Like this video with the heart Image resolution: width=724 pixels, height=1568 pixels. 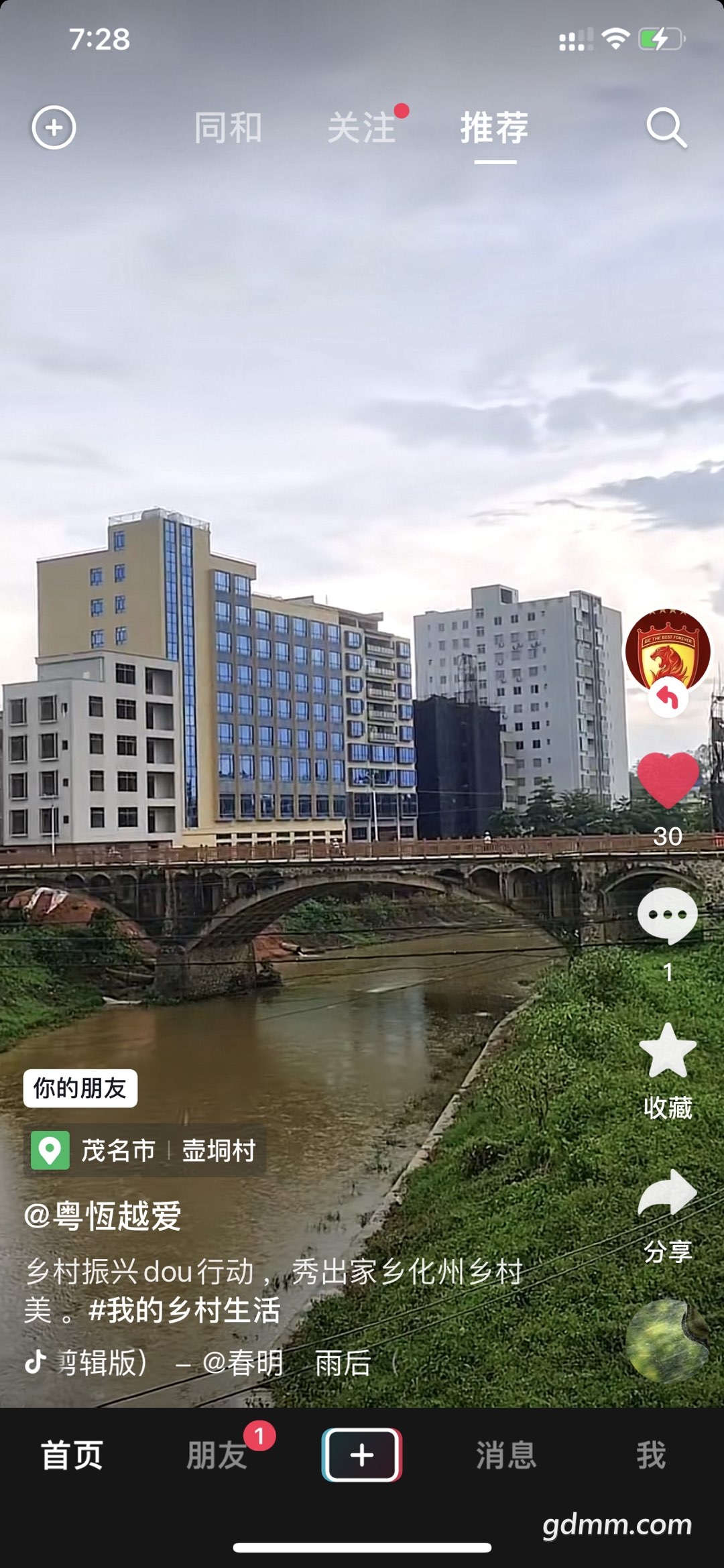pyautogui.click(x=668, y=780)
